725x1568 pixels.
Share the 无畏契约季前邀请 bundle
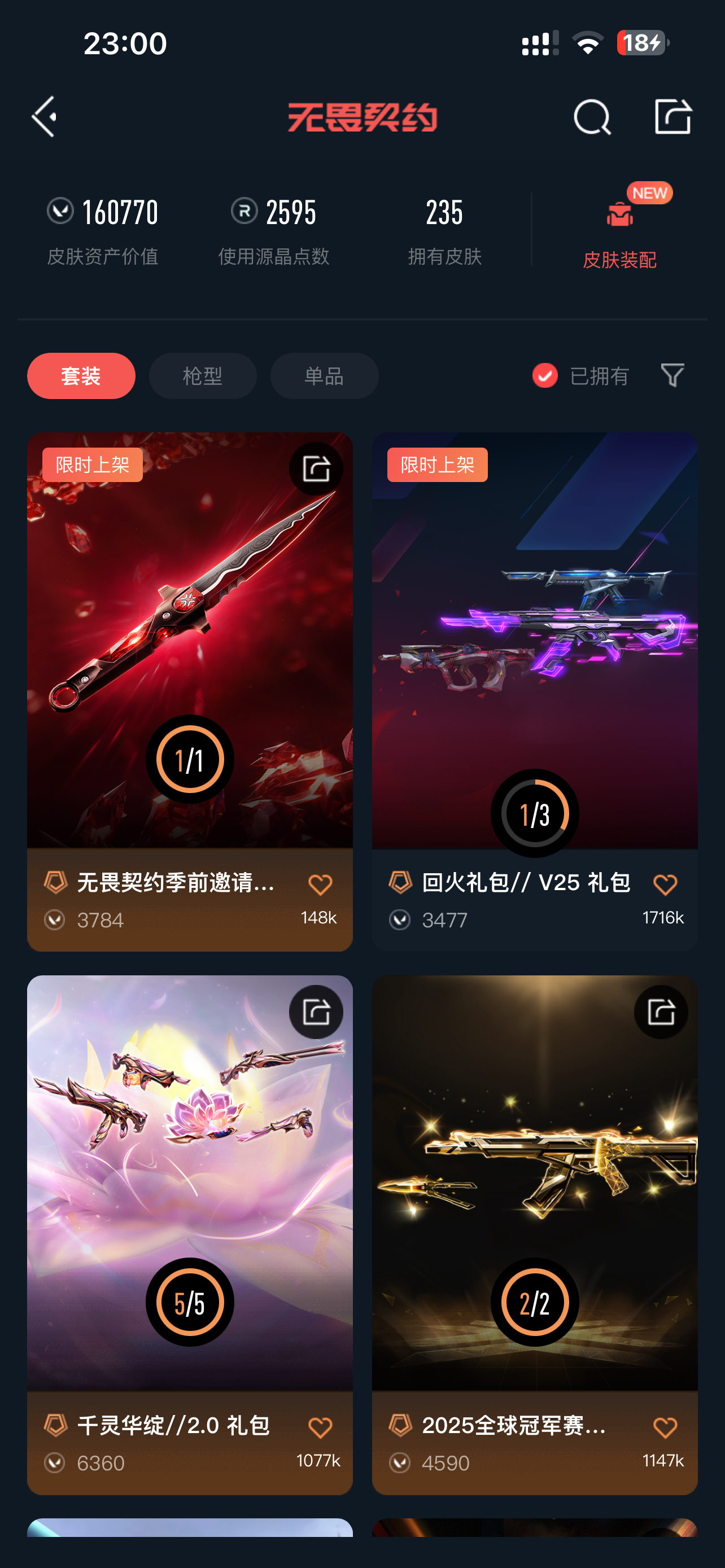coord(316,468)
